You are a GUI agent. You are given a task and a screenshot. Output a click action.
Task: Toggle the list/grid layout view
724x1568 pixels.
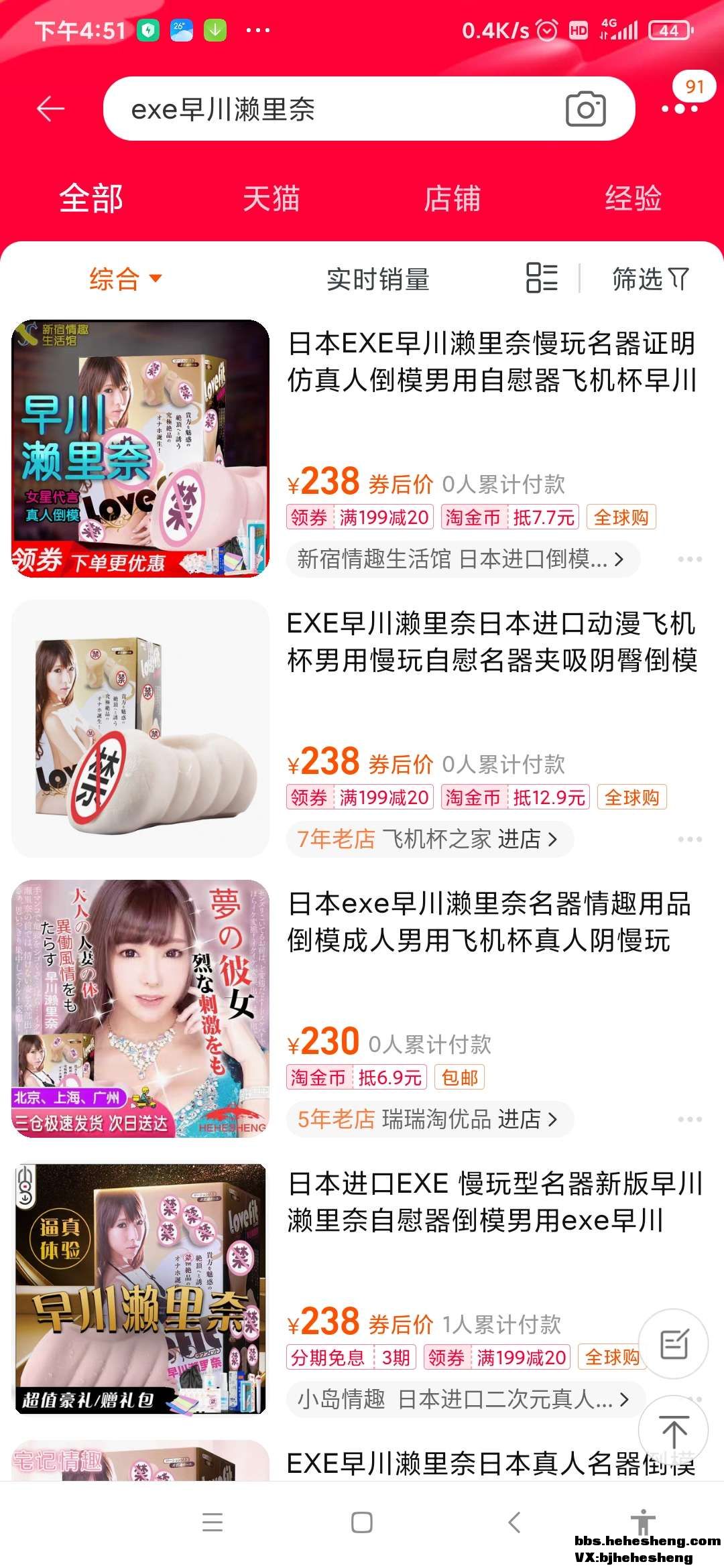pyautogui.click(x=542, y=278)
